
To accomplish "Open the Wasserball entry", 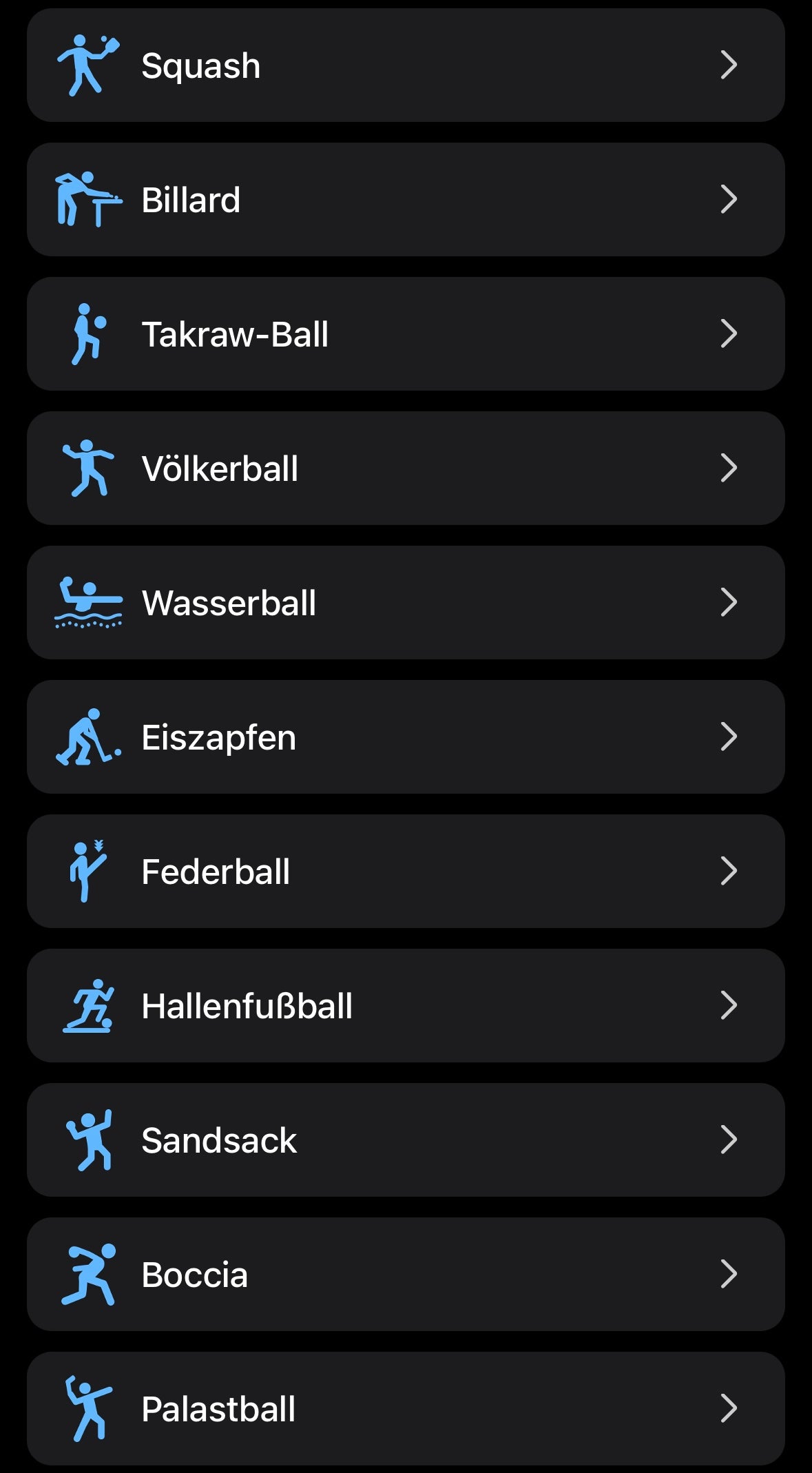I will pyautogui.click(x=406, y=603).
